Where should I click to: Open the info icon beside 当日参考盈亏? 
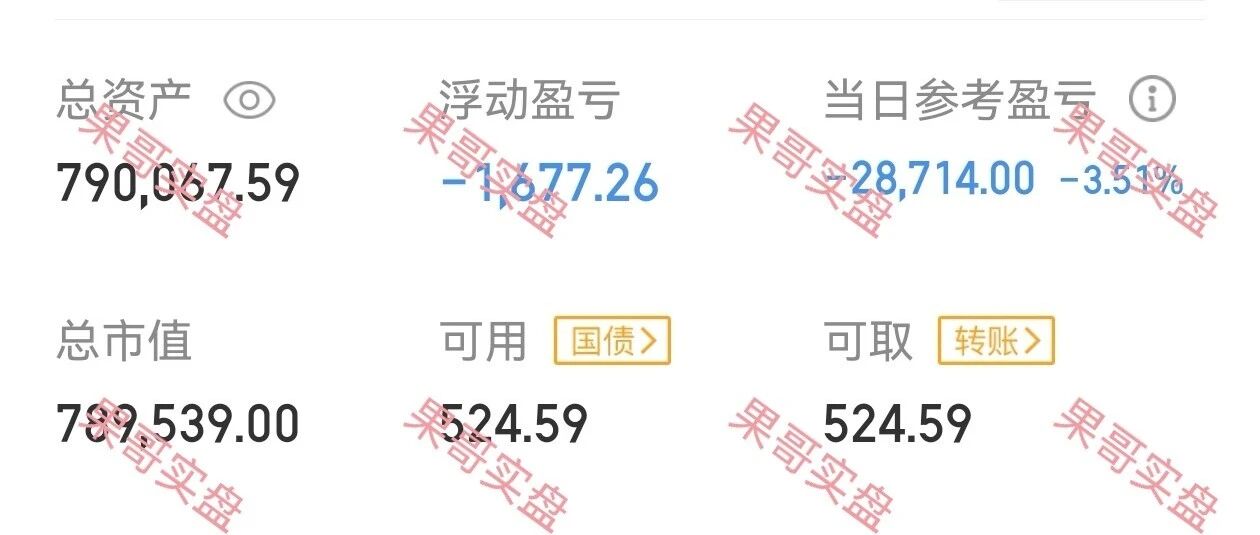pos(1152,99)
